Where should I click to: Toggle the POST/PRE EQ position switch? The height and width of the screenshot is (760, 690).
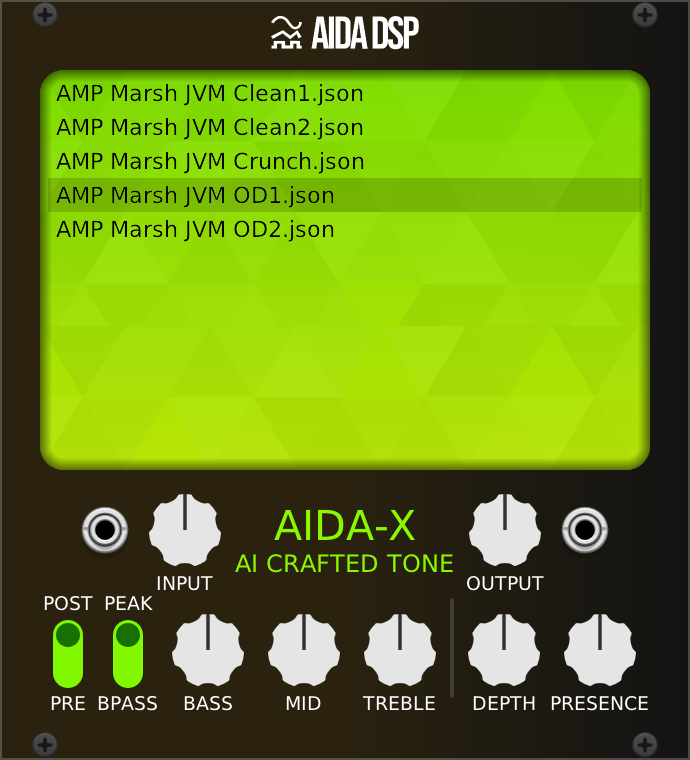[68, 653]
